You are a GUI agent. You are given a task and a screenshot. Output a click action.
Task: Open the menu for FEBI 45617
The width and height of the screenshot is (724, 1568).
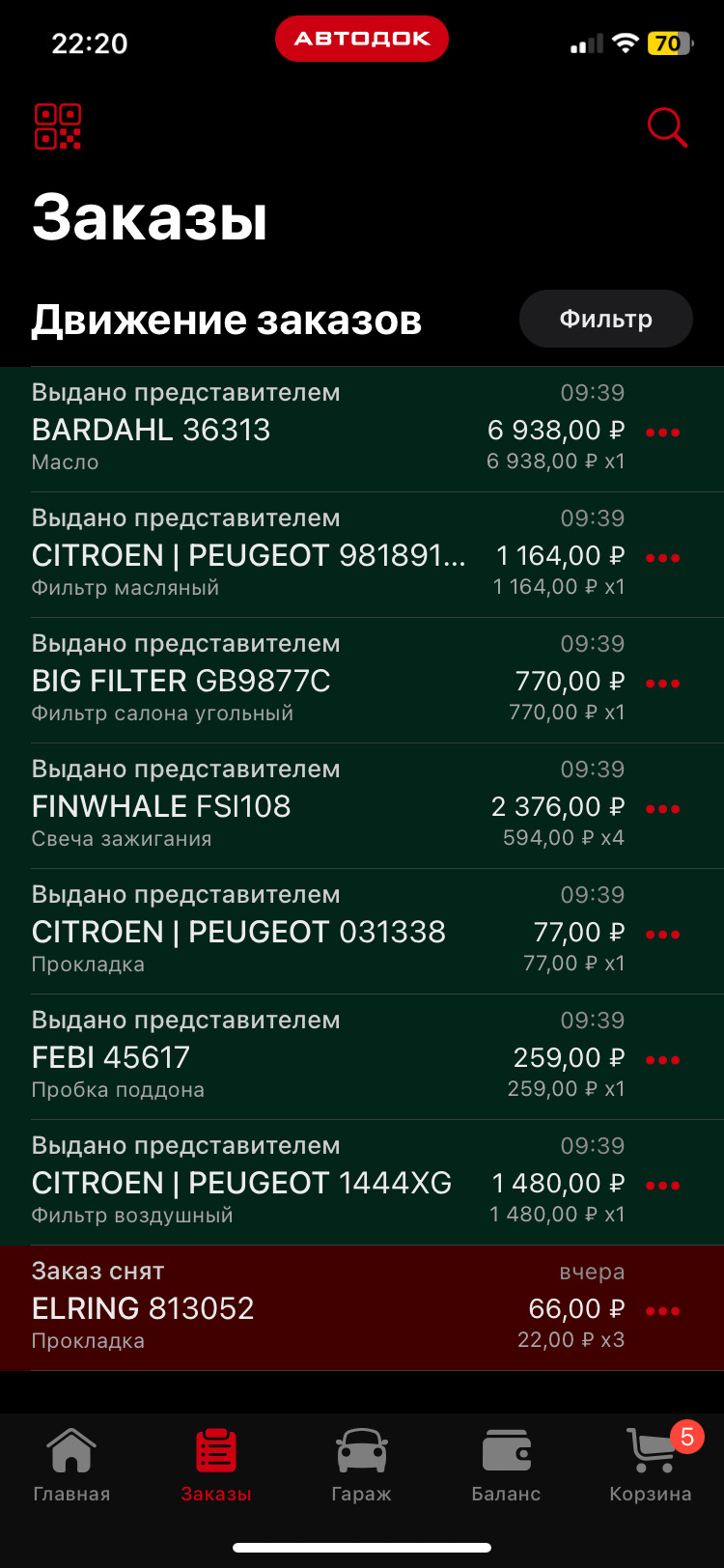pyautogui.click(x=662, y=1060)
